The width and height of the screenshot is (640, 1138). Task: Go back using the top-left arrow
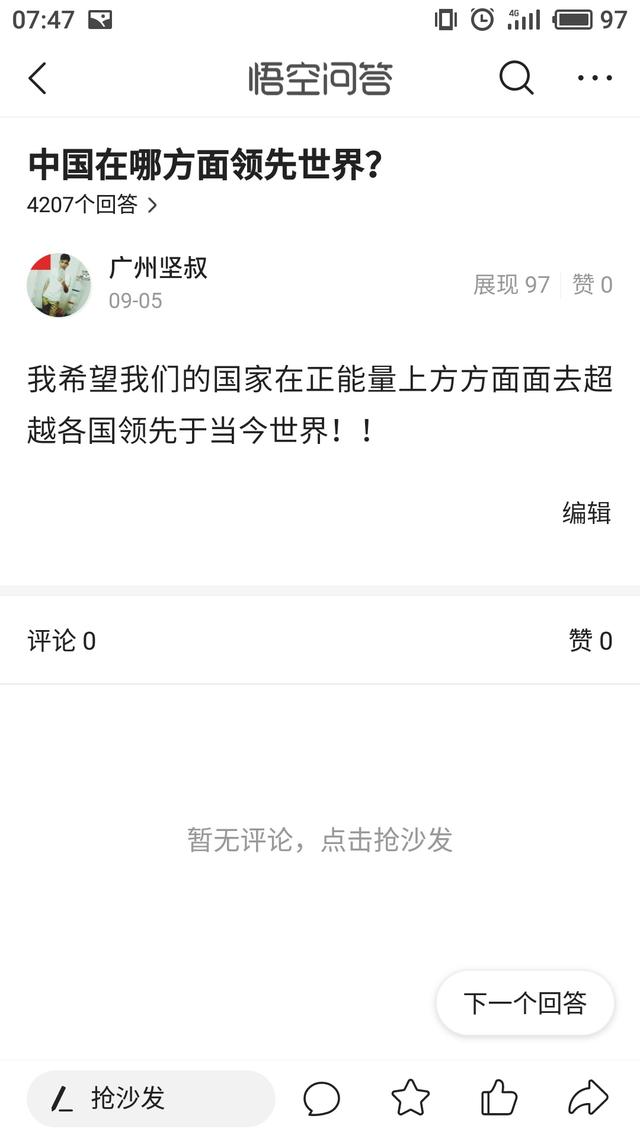tap(38, 78)
